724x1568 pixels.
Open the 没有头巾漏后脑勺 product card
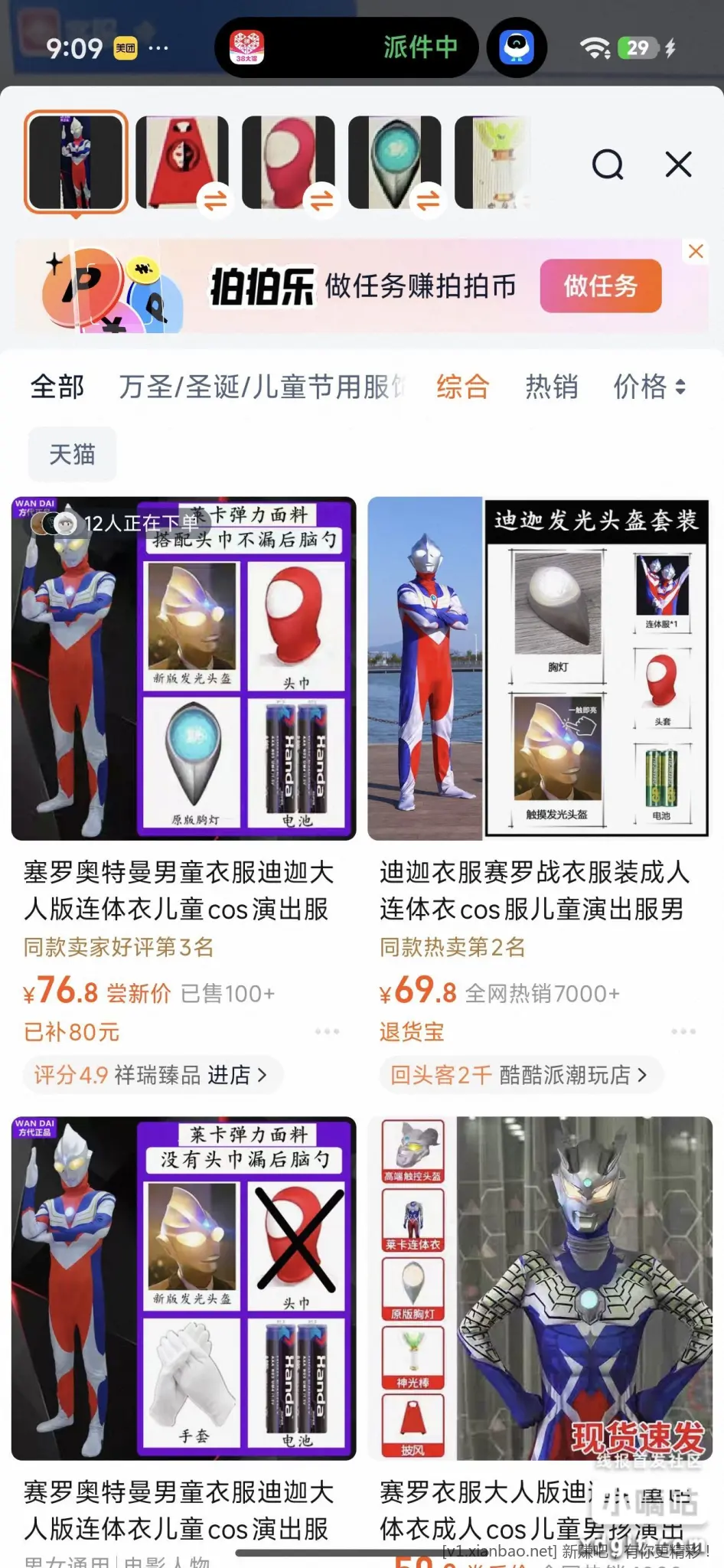click(184, 1288)
